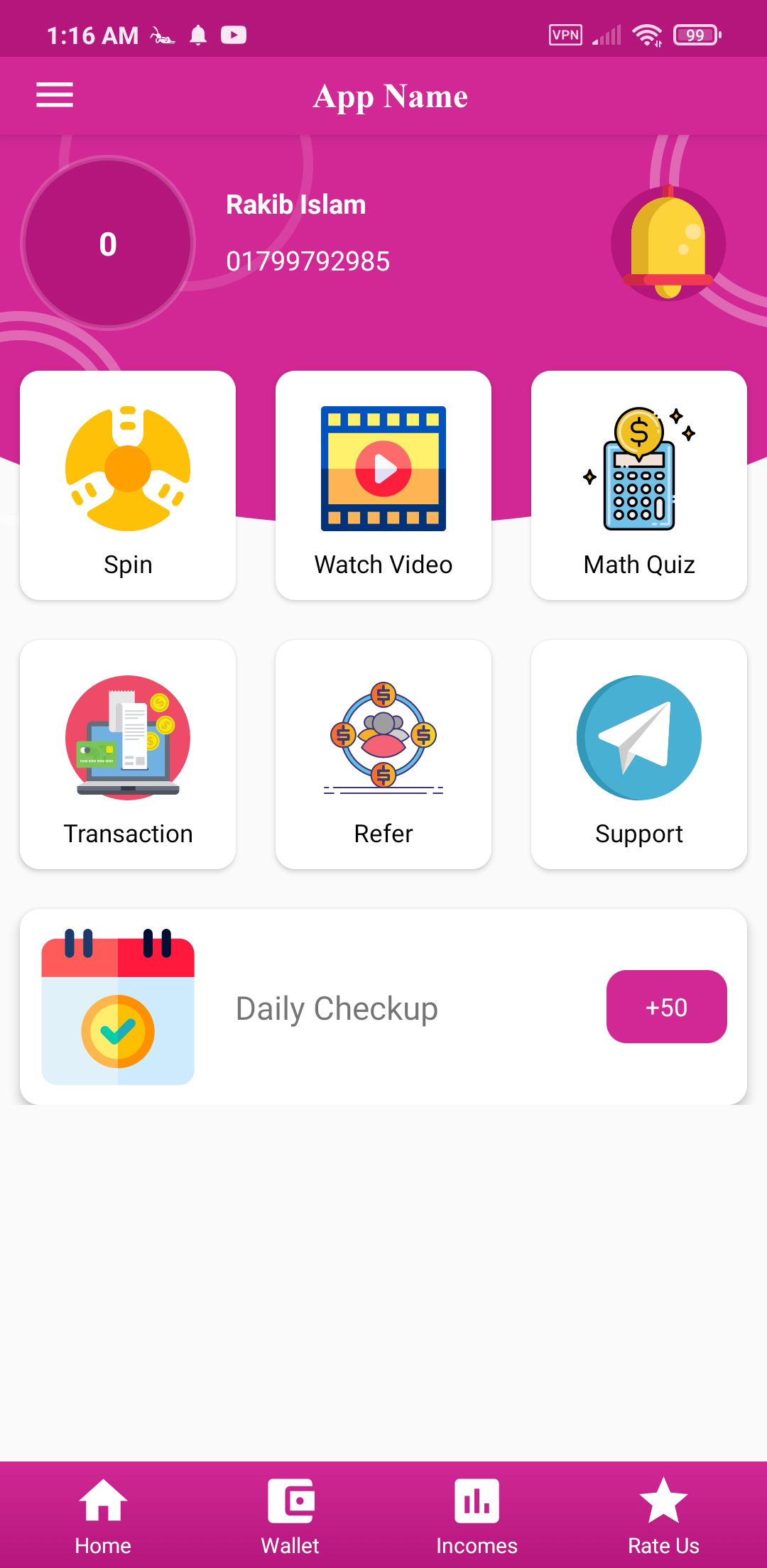The width and height of the screenshot is (767, 1568).
Task: Open the Transaction card
Action: pos(128,754)
